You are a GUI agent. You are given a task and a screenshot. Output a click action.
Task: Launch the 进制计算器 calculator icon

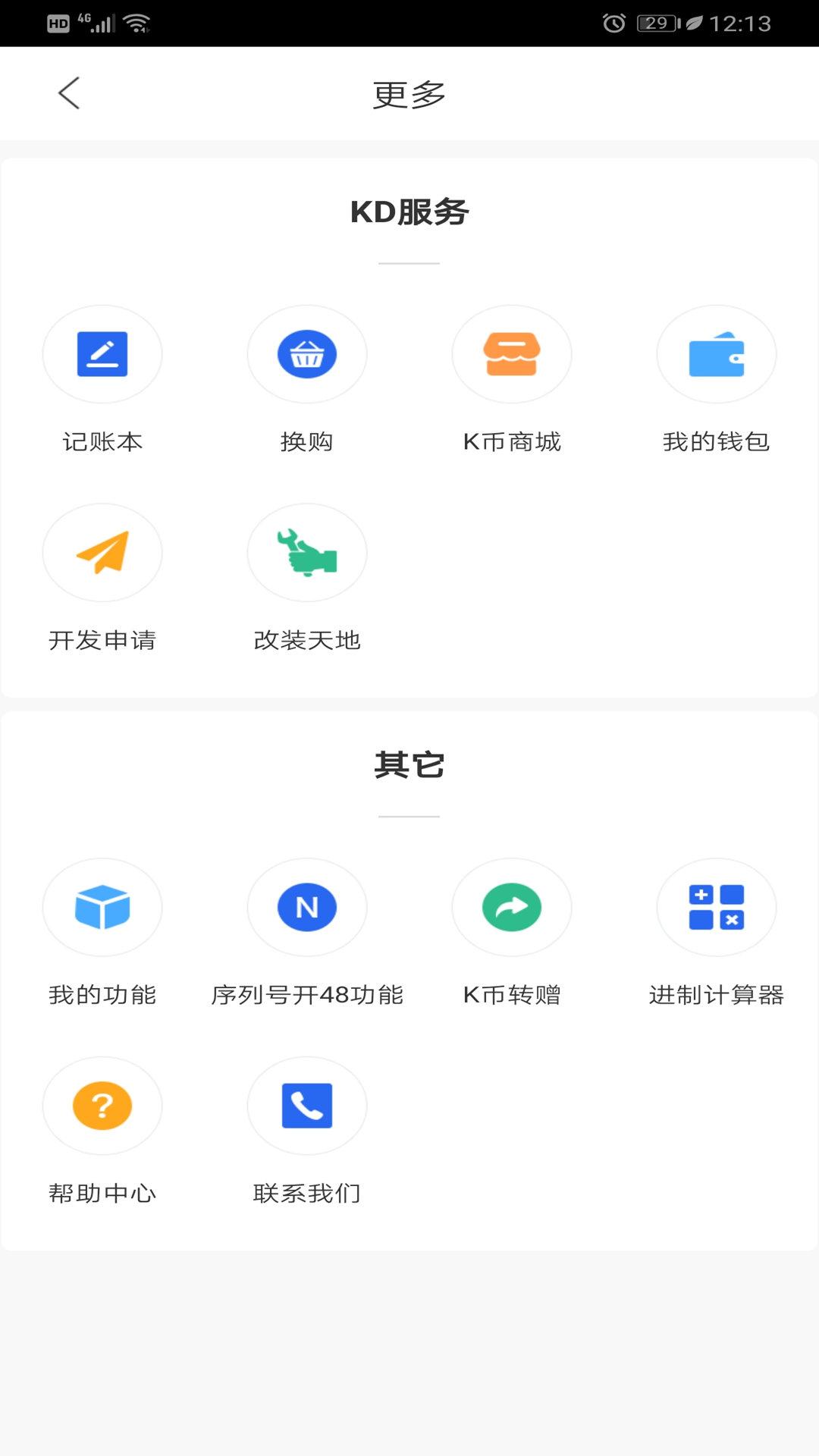(717, 907)
